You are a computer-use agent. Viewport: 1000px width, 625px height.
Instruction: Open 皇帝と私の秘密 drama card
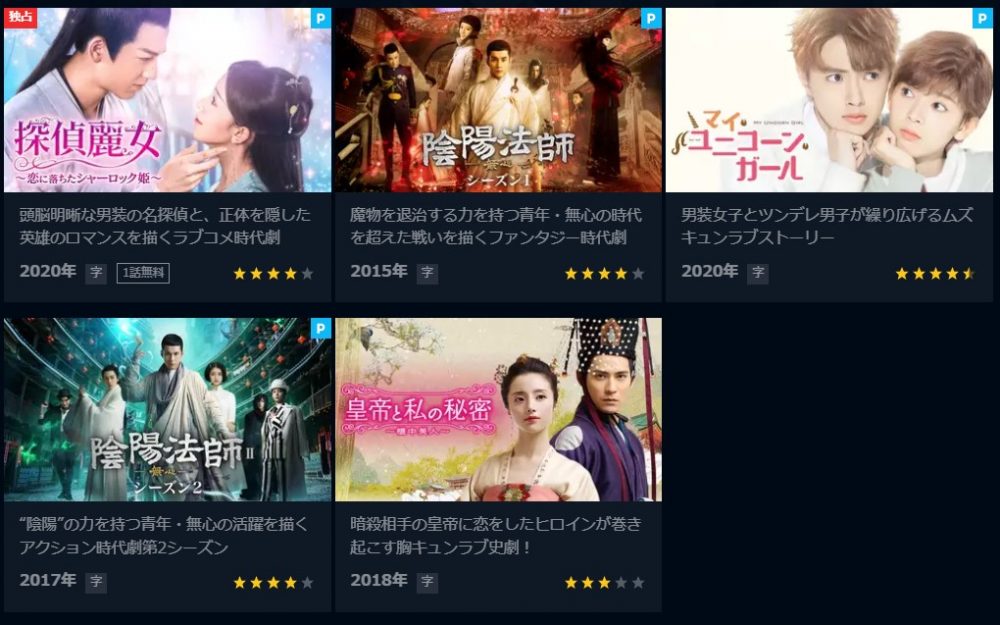point(498,410)
